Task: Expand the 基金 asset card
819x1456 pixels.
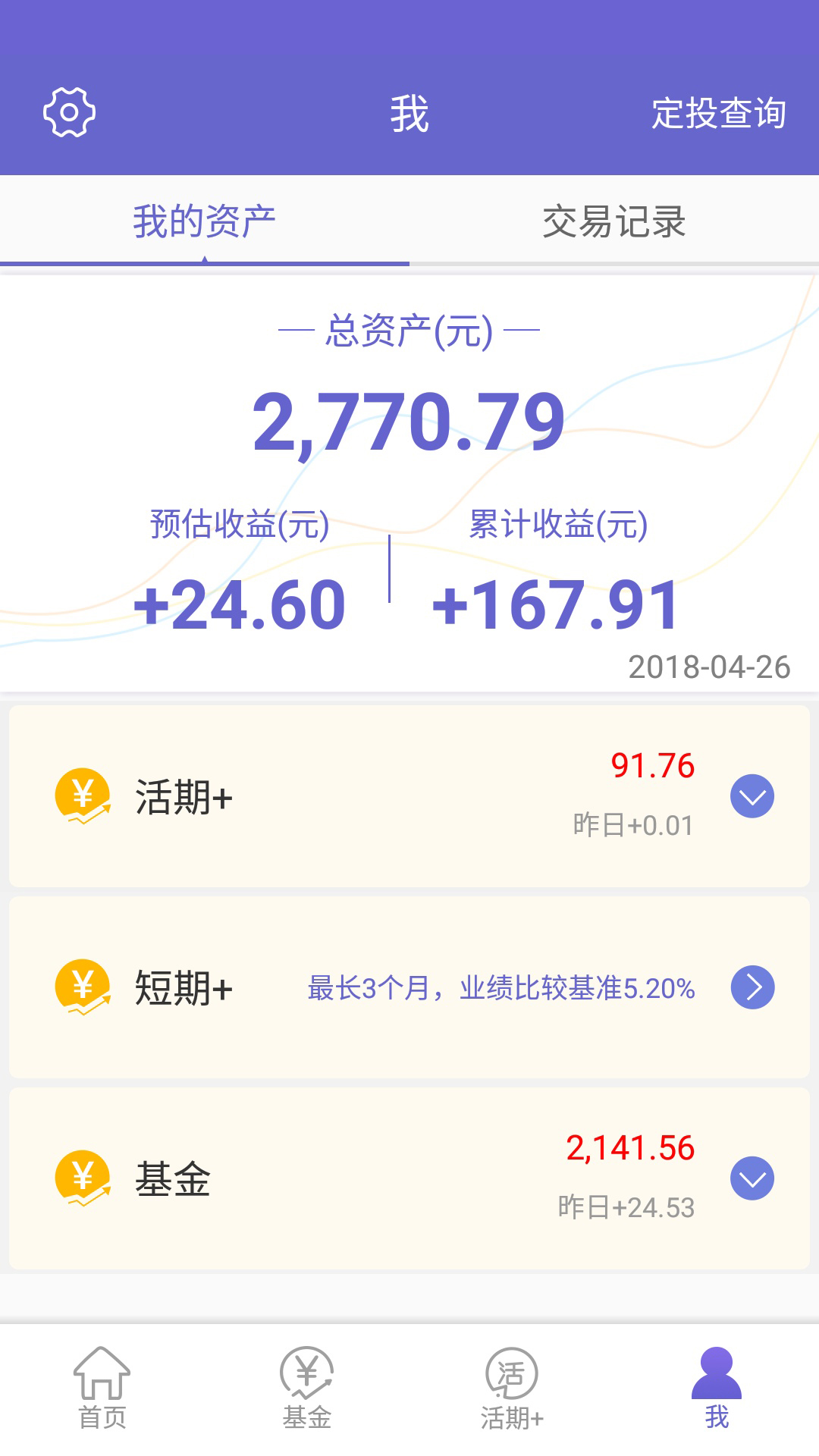Action: click(752, 1178)
